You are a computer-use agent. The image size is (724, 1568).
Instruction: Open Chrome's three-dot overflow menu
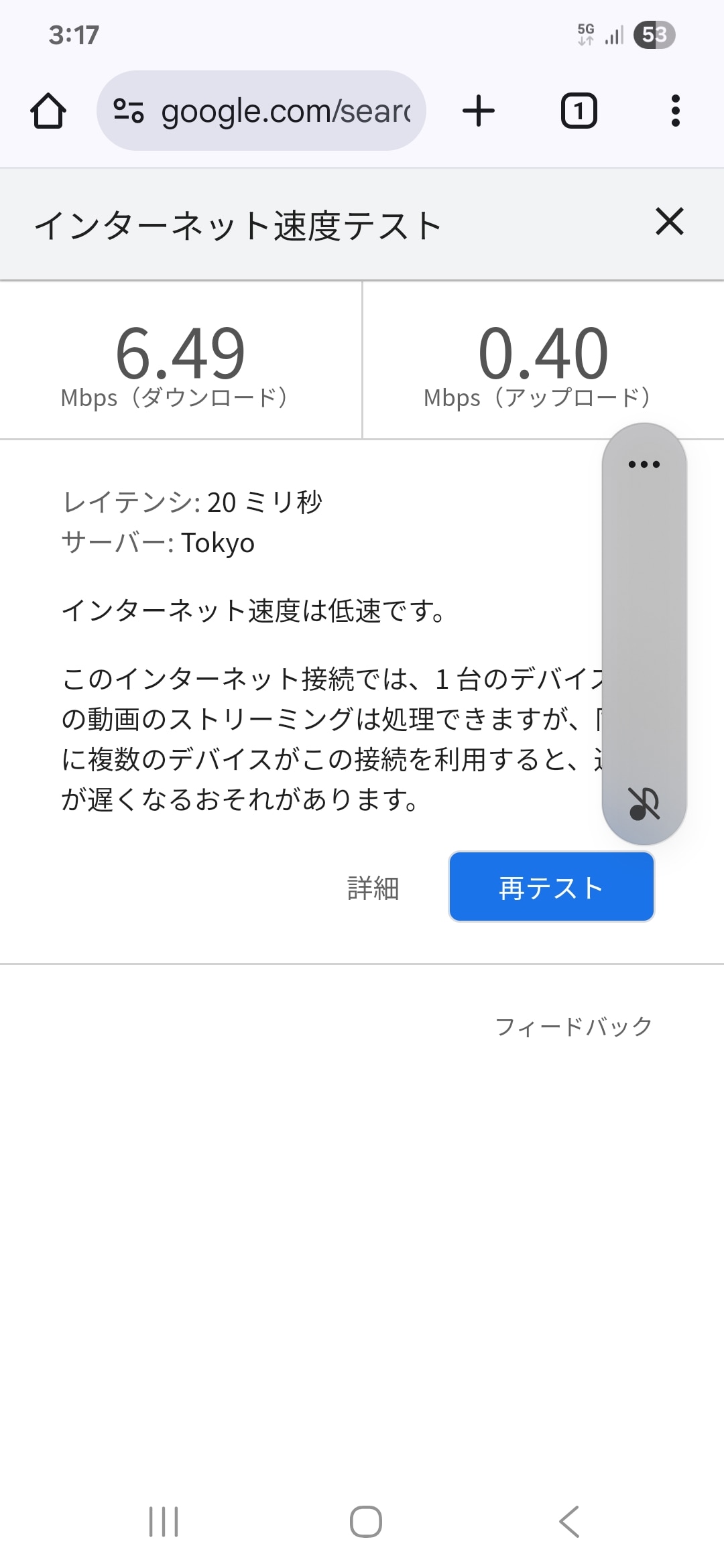[674, 111]
